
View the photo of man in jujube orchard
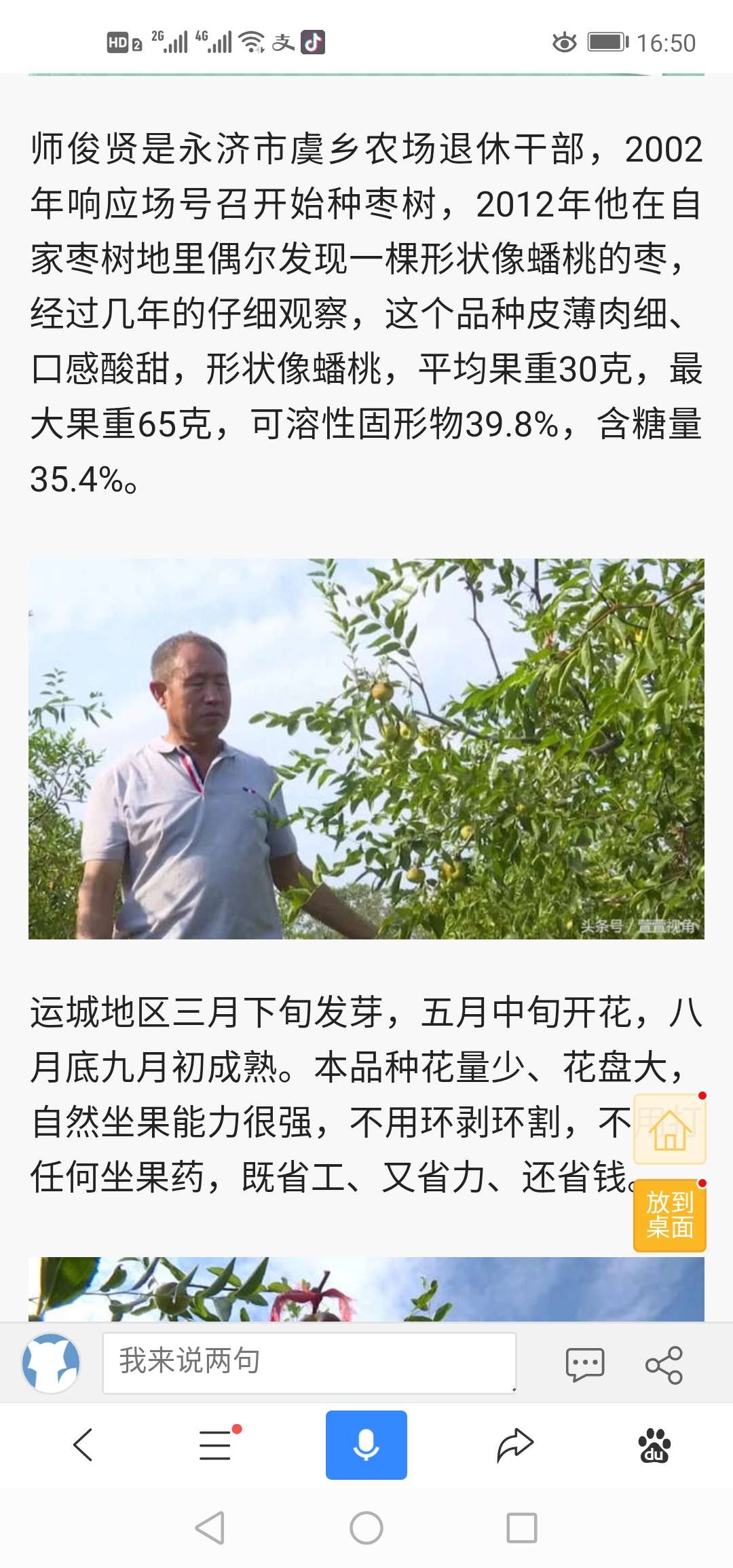366,749
